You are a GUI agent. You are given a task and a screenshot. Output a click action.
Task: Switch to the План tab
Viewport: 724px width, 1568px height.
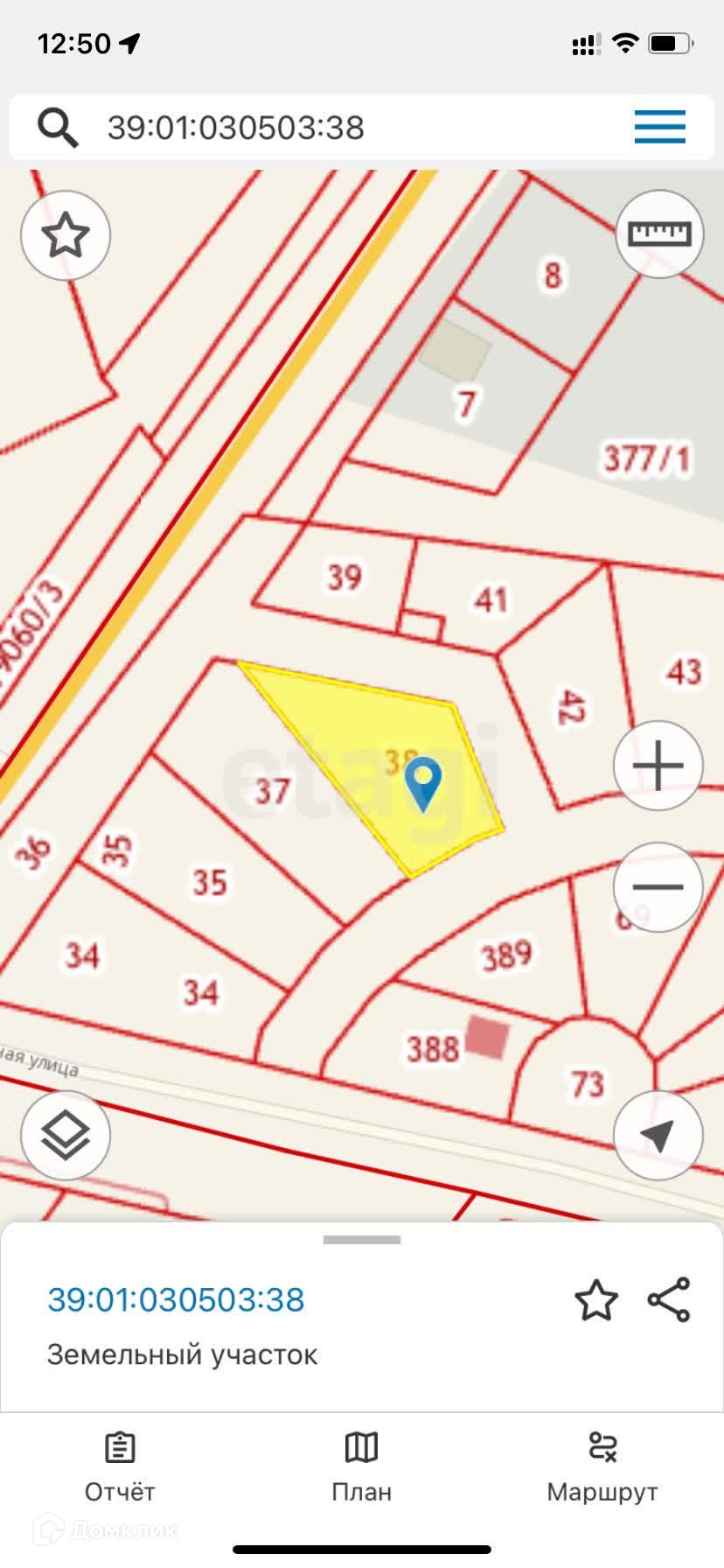(x=361, y=1466)
